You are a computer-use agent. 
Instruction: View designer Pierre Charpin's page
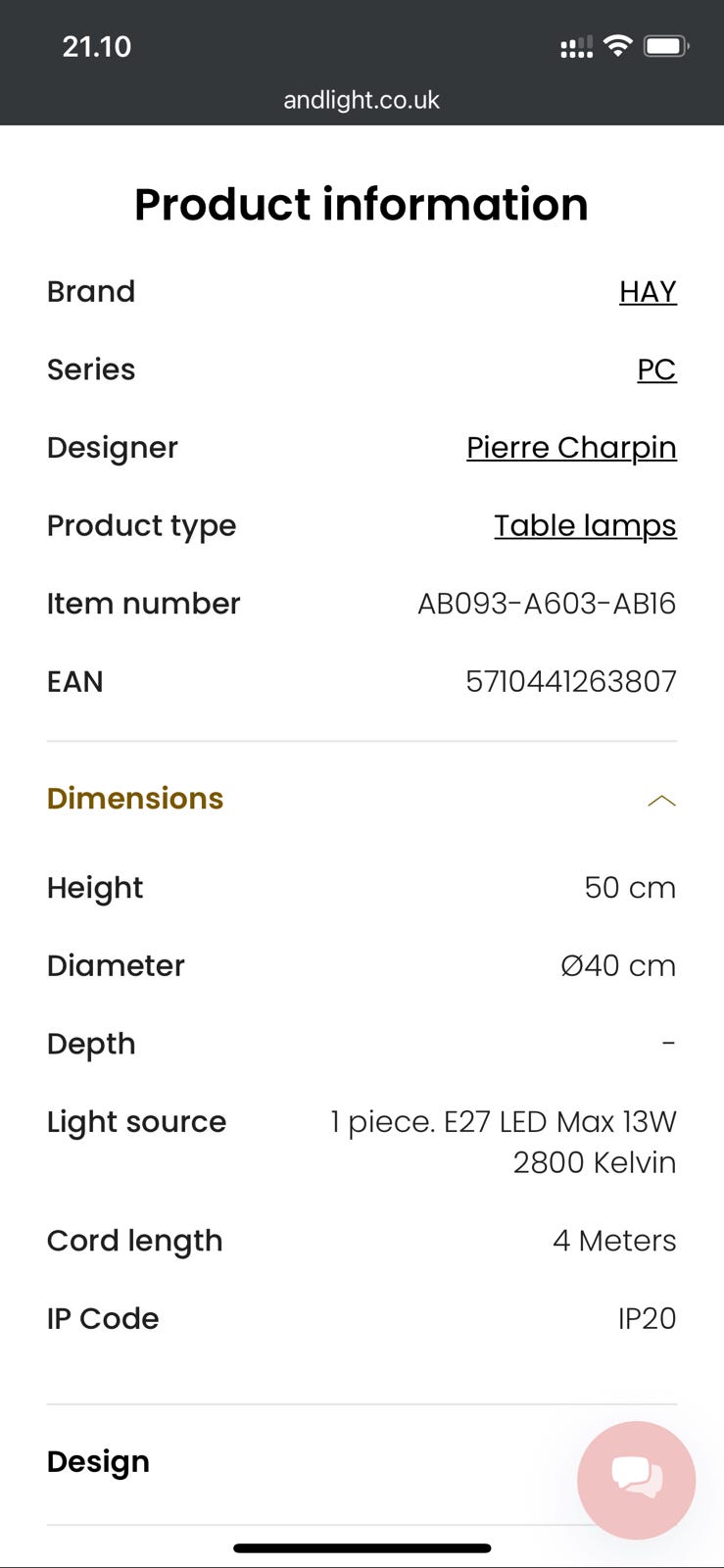coord(571,448)
